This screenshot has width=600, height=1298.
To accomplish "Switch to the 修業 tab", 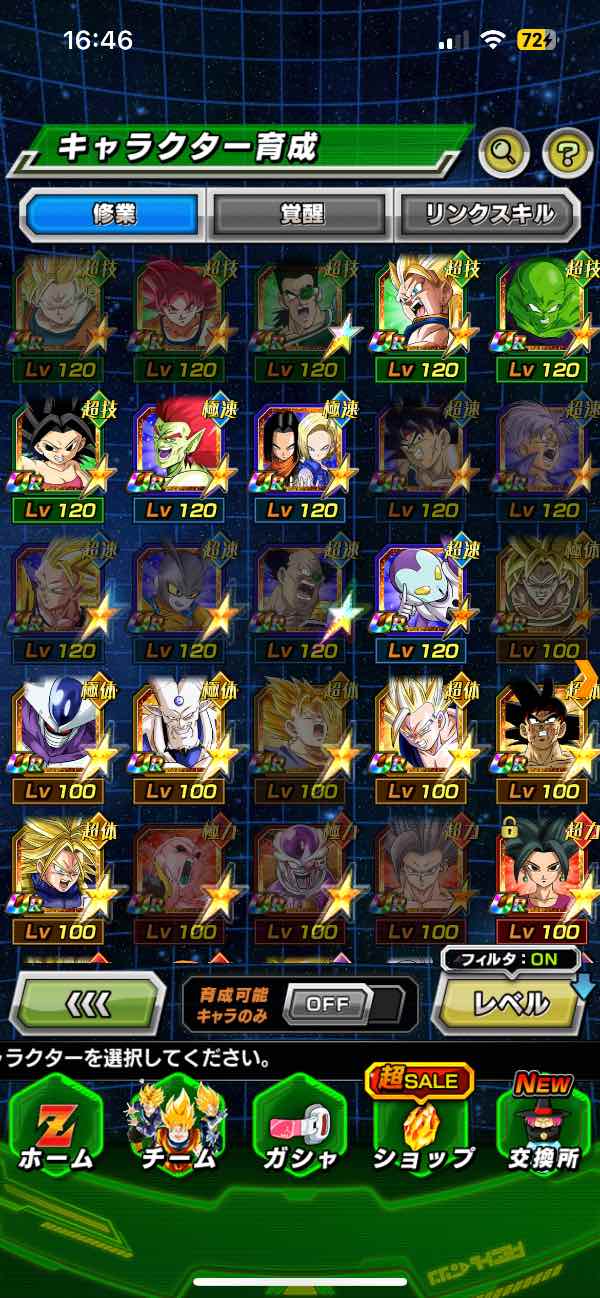I will 113,214.
